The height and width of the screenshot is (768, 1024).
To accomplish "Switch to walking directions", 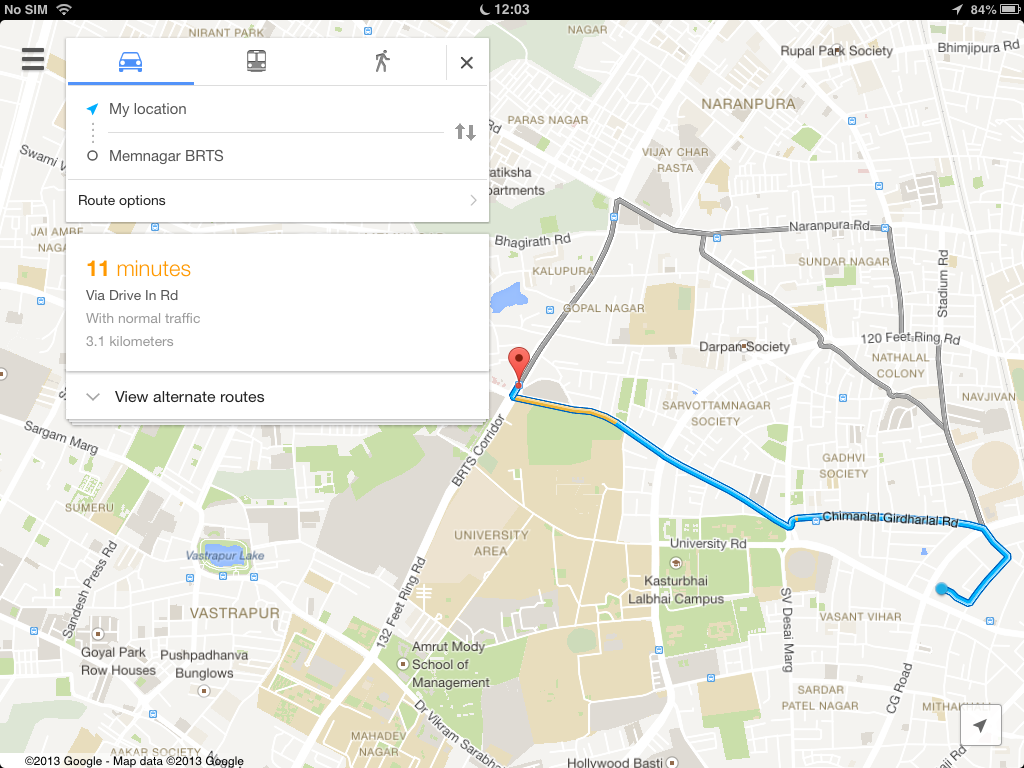I will coord(382,61).
